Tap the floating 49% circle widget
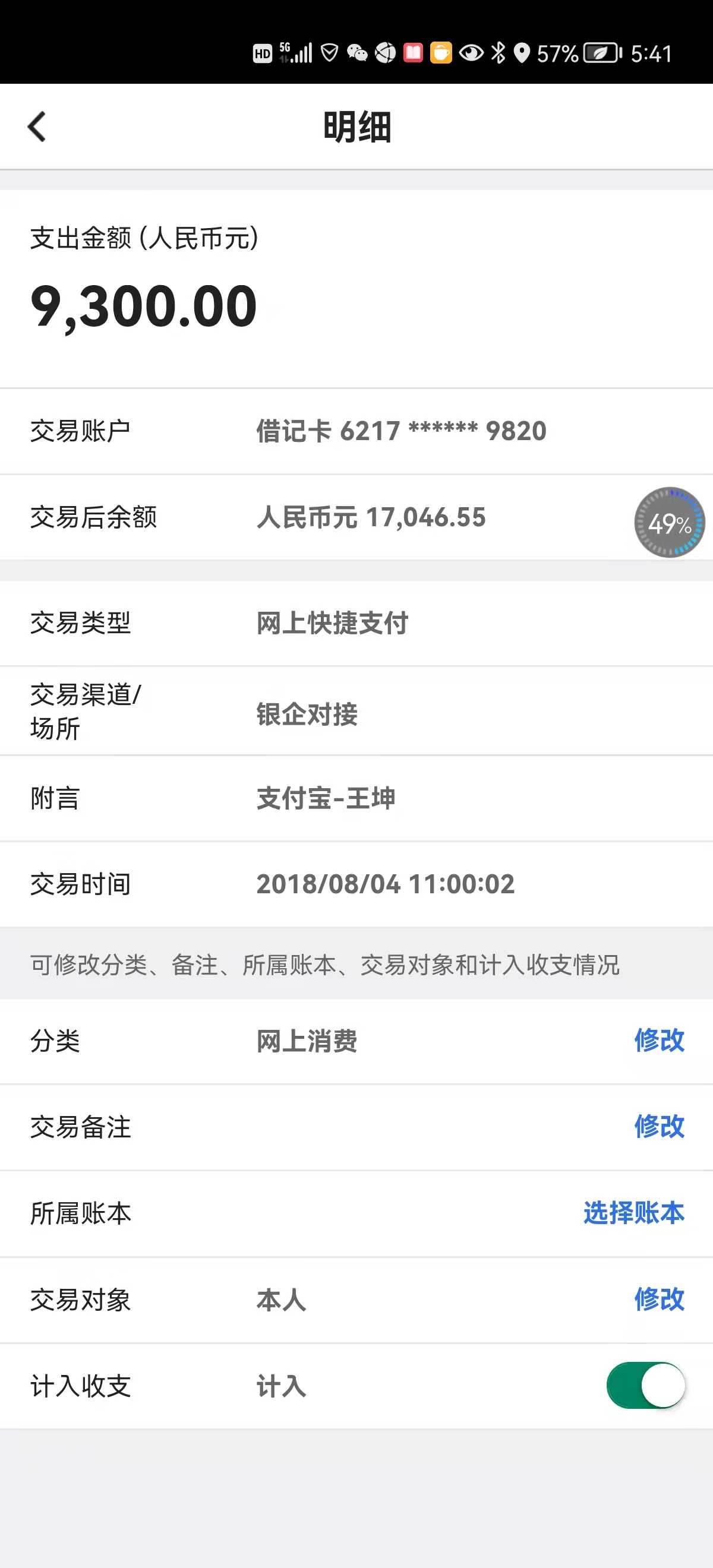Screen dimensions: 713x1568 669,522
